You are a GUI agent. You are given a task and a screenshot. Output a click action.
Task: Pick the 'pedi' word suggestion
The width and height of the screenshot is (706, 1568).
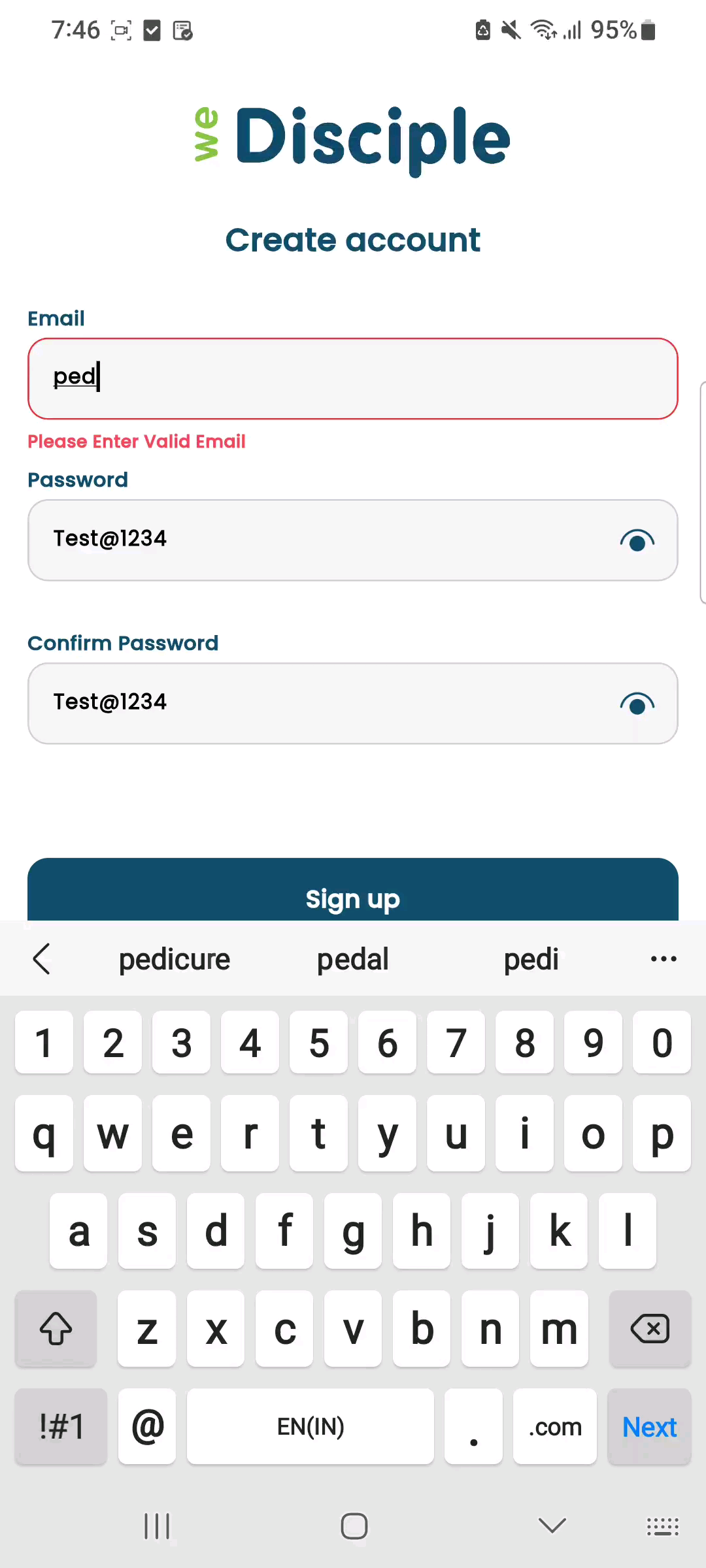point(531,959)
